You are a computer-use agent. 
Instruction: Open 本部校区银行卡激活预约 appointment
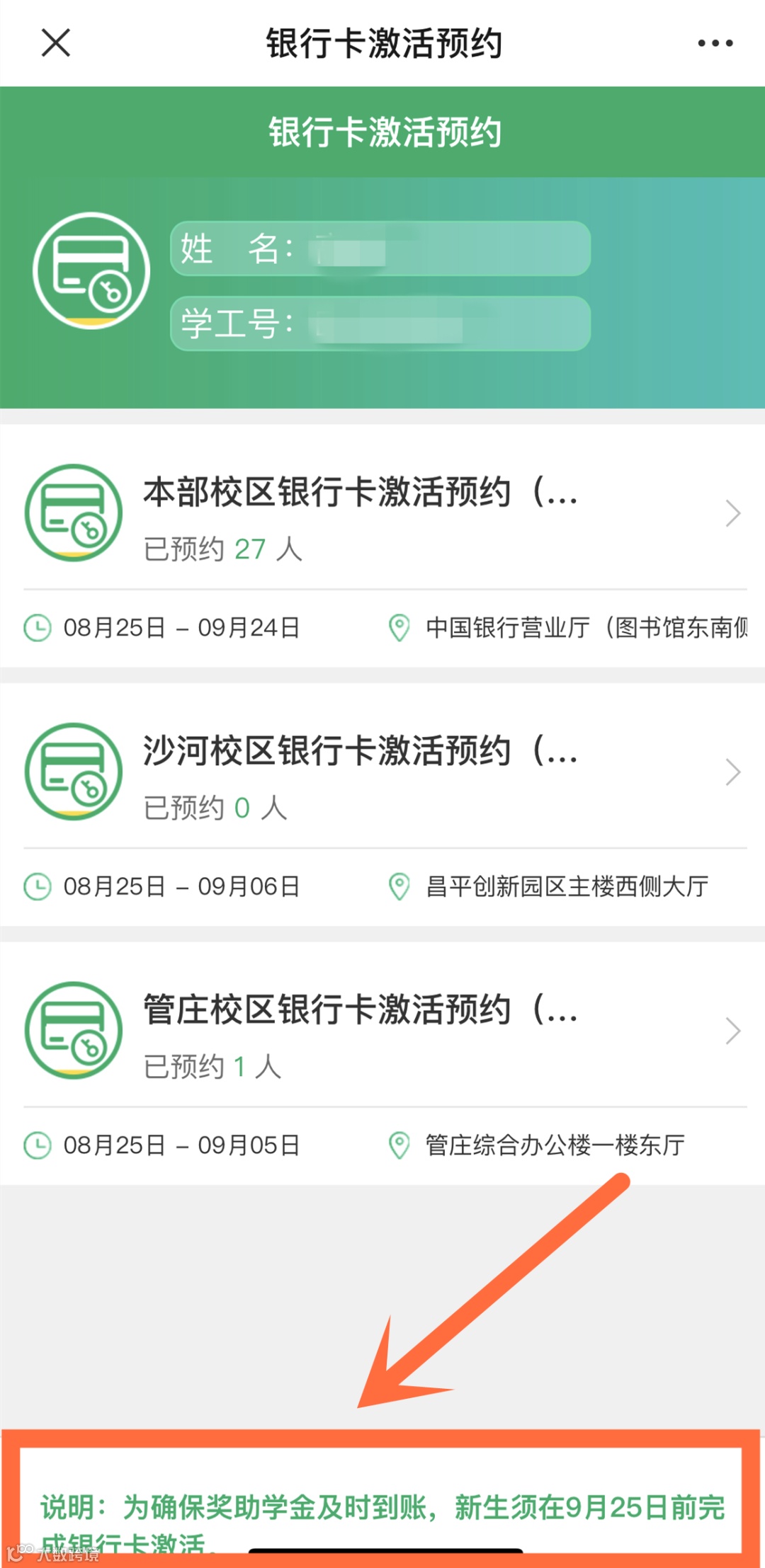(x=382, y=513)
